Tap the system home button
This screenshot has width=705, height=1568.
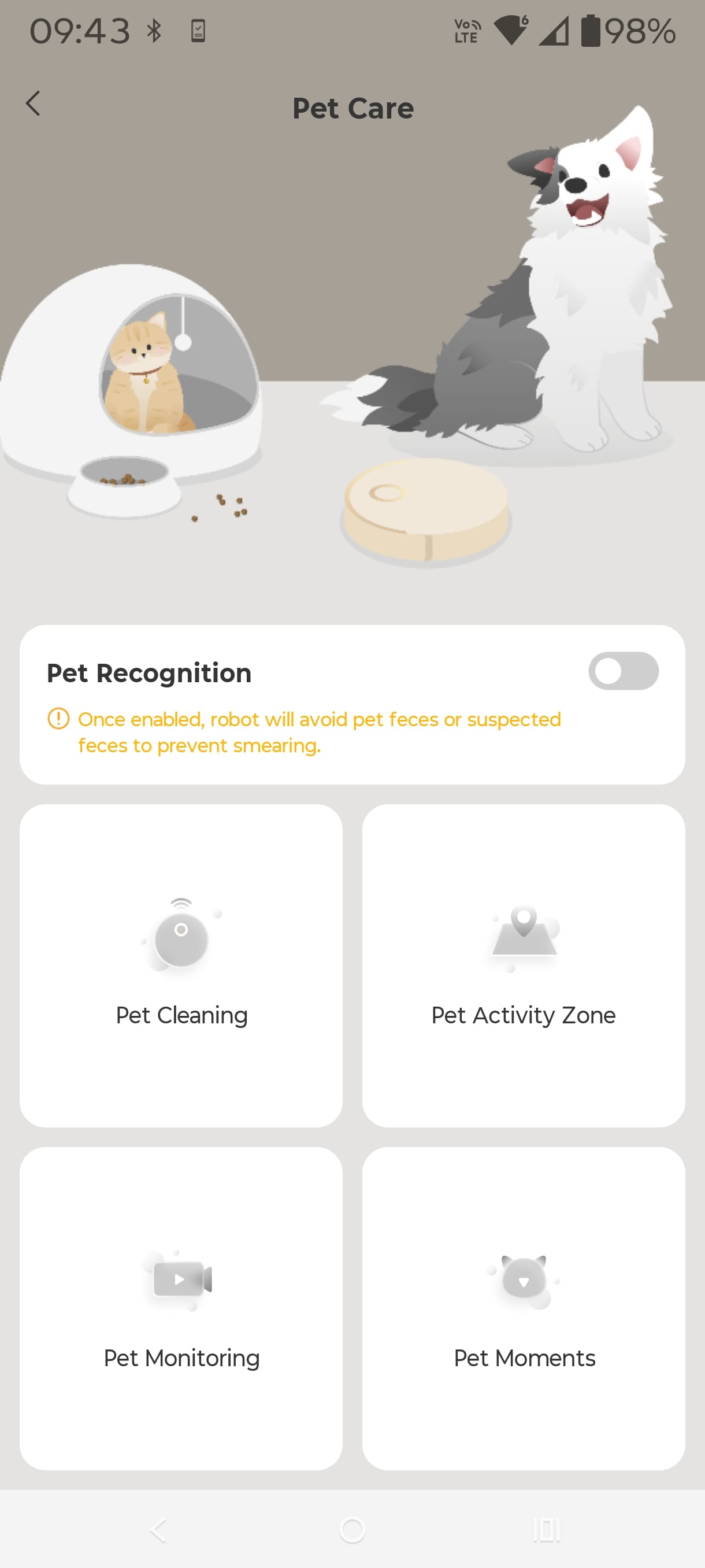[x=352, y=1530]
